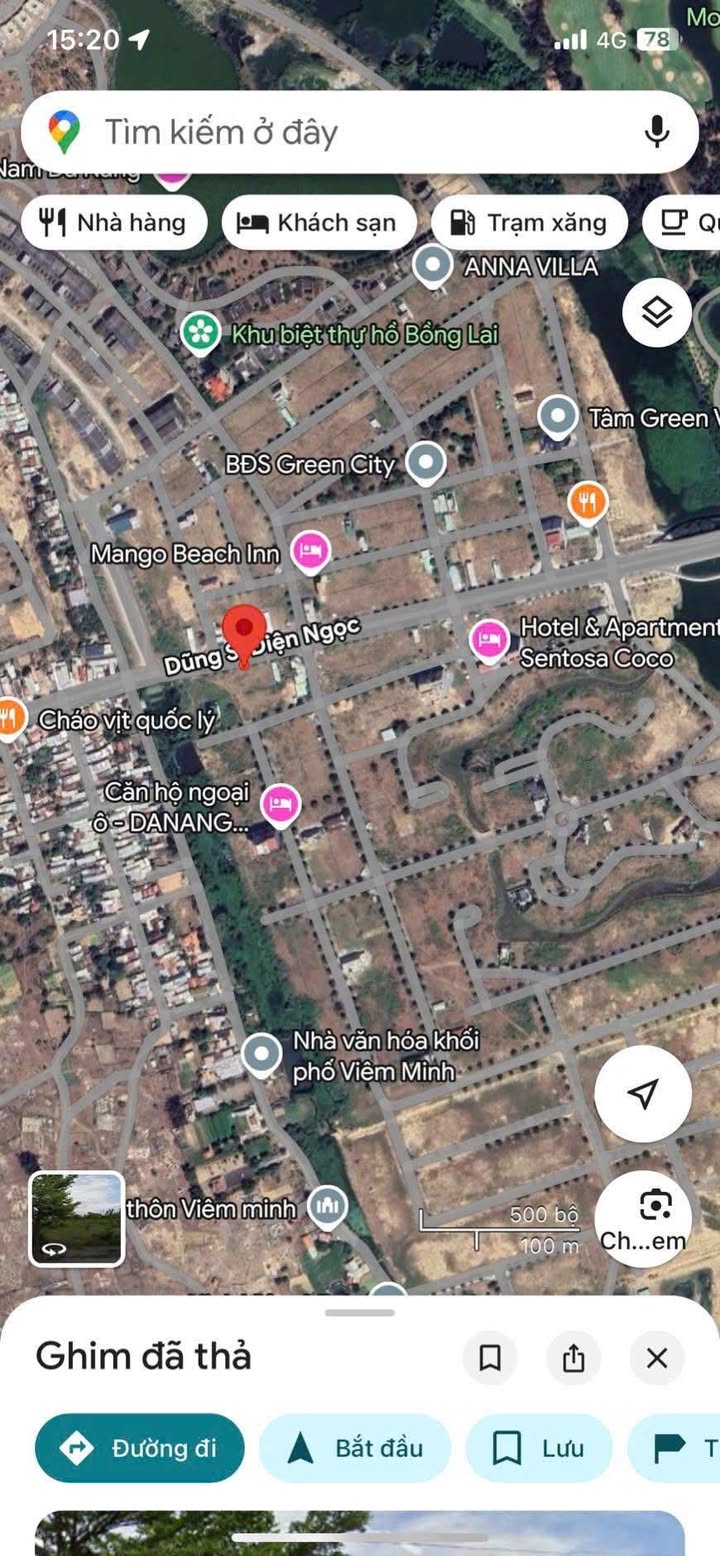Open the map layers button
Image resolution: width=720 pixels, height=1556 pixels.
[656, 313]
